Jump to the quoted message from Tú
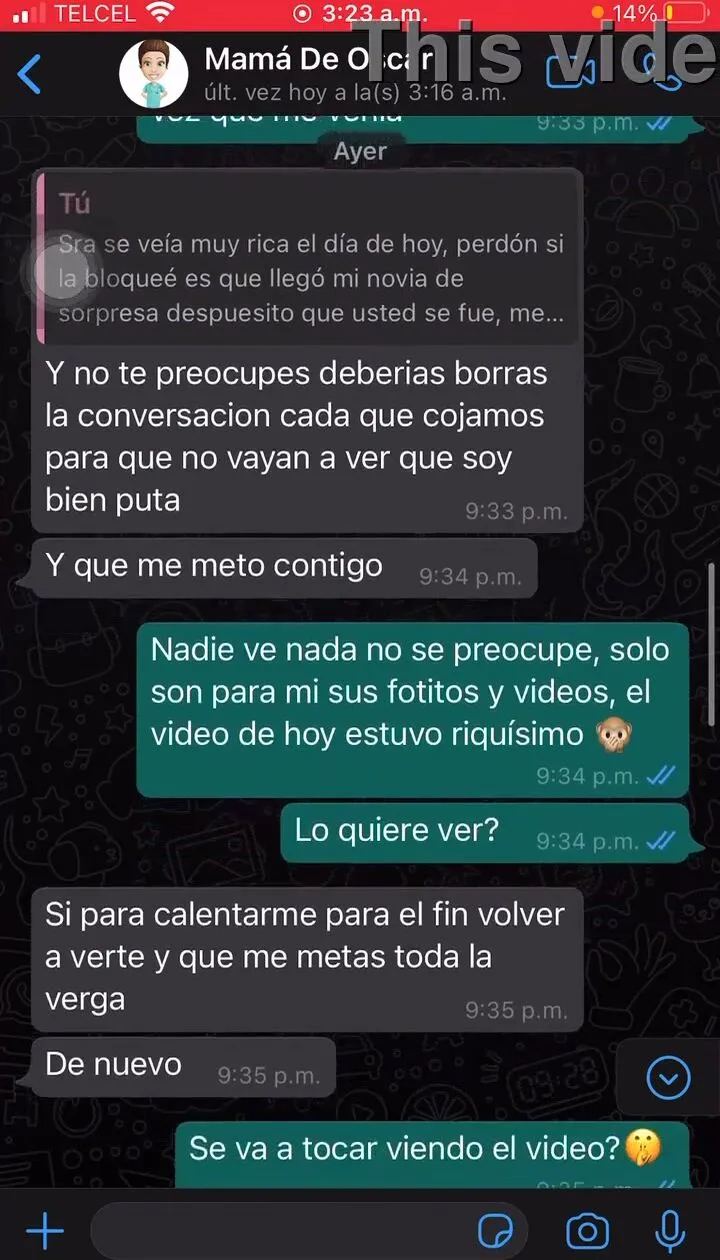 coord(307,260)
